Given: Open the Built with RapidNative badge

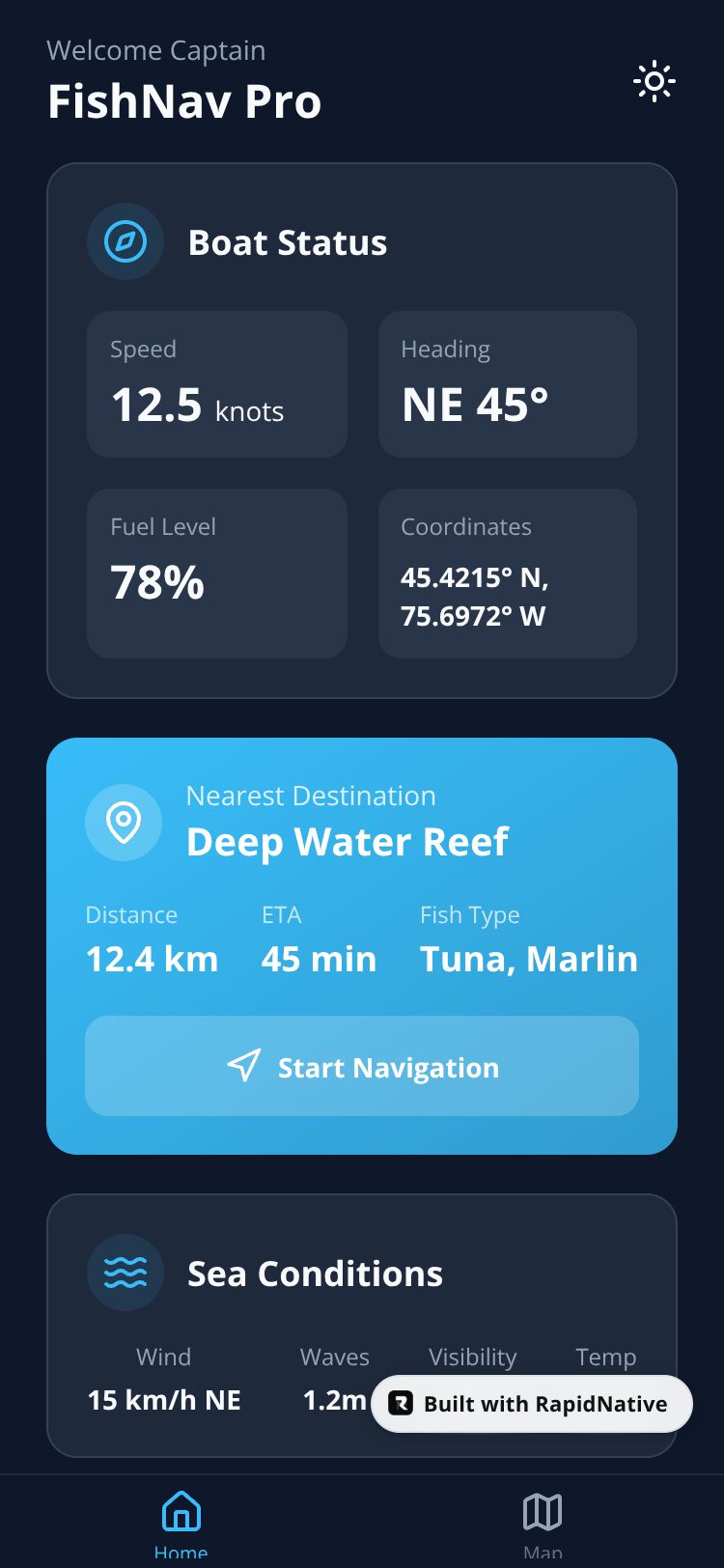Looking at the screenshot, I should click(x=532, y=1404).
